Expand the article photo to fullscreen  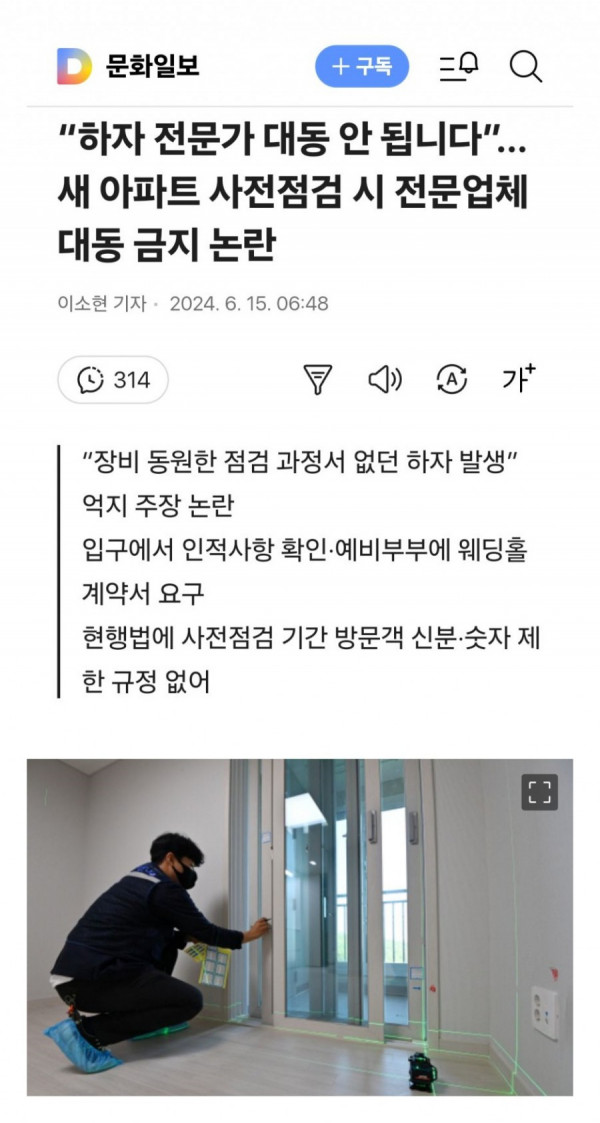(540, 793)
